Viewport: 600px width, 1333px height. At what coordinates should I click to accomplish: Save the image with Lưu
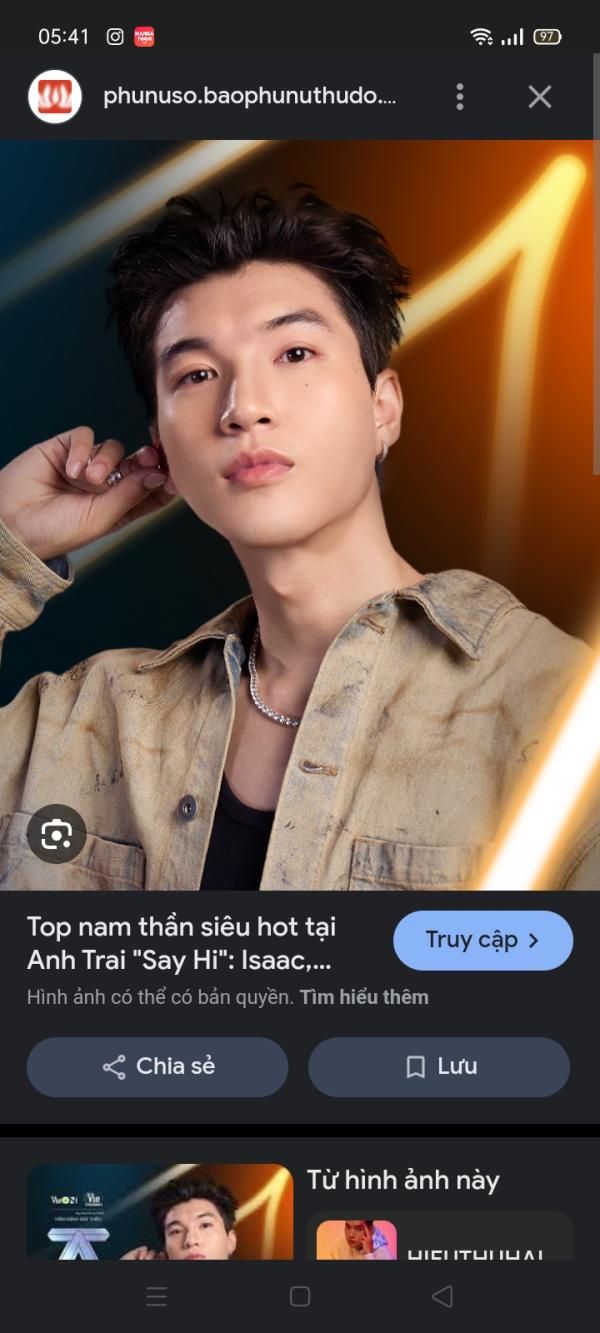coord(438,1066)
